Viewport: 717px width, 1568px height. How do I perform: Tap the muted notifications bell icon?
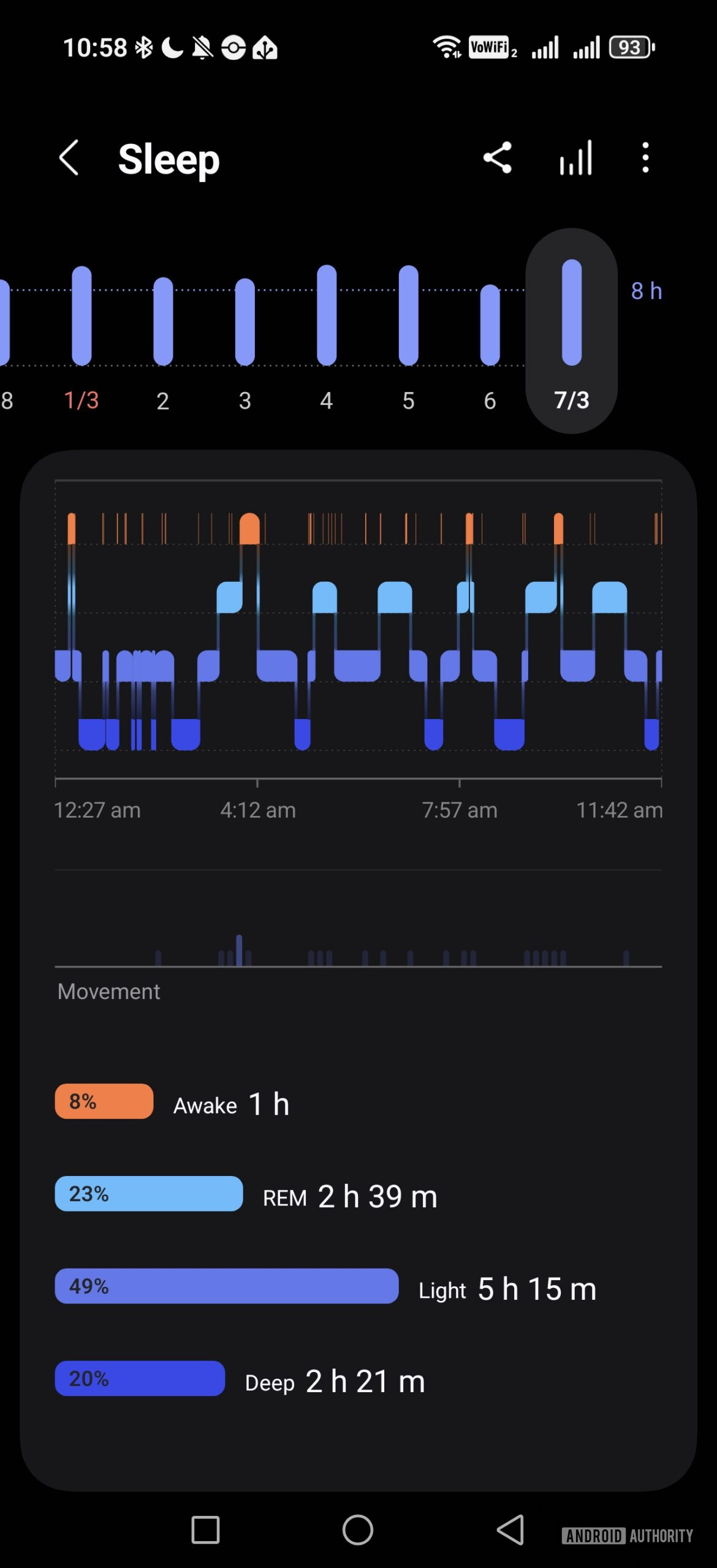coord(202,46)
